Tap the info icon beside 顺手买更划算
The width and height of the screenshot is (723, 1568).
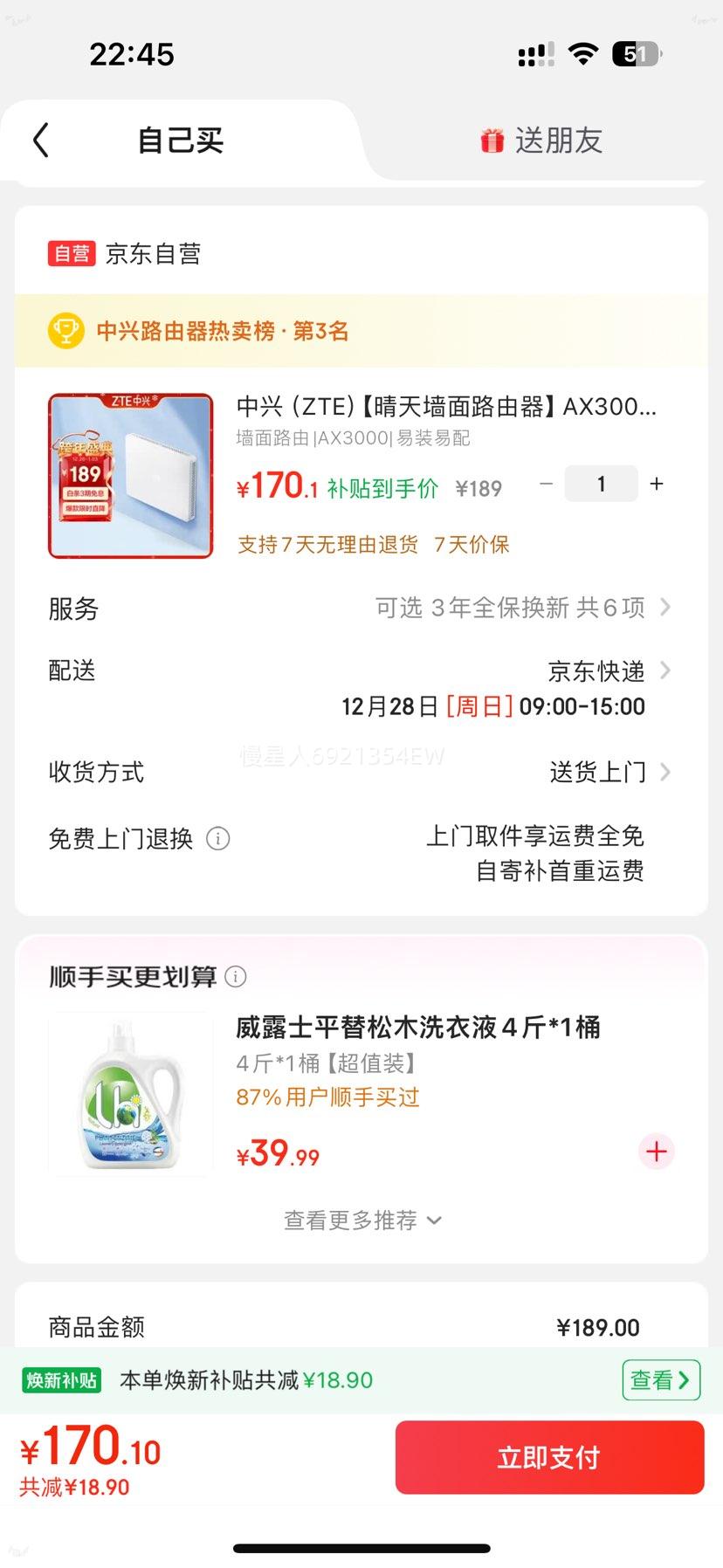pos(236,977)
